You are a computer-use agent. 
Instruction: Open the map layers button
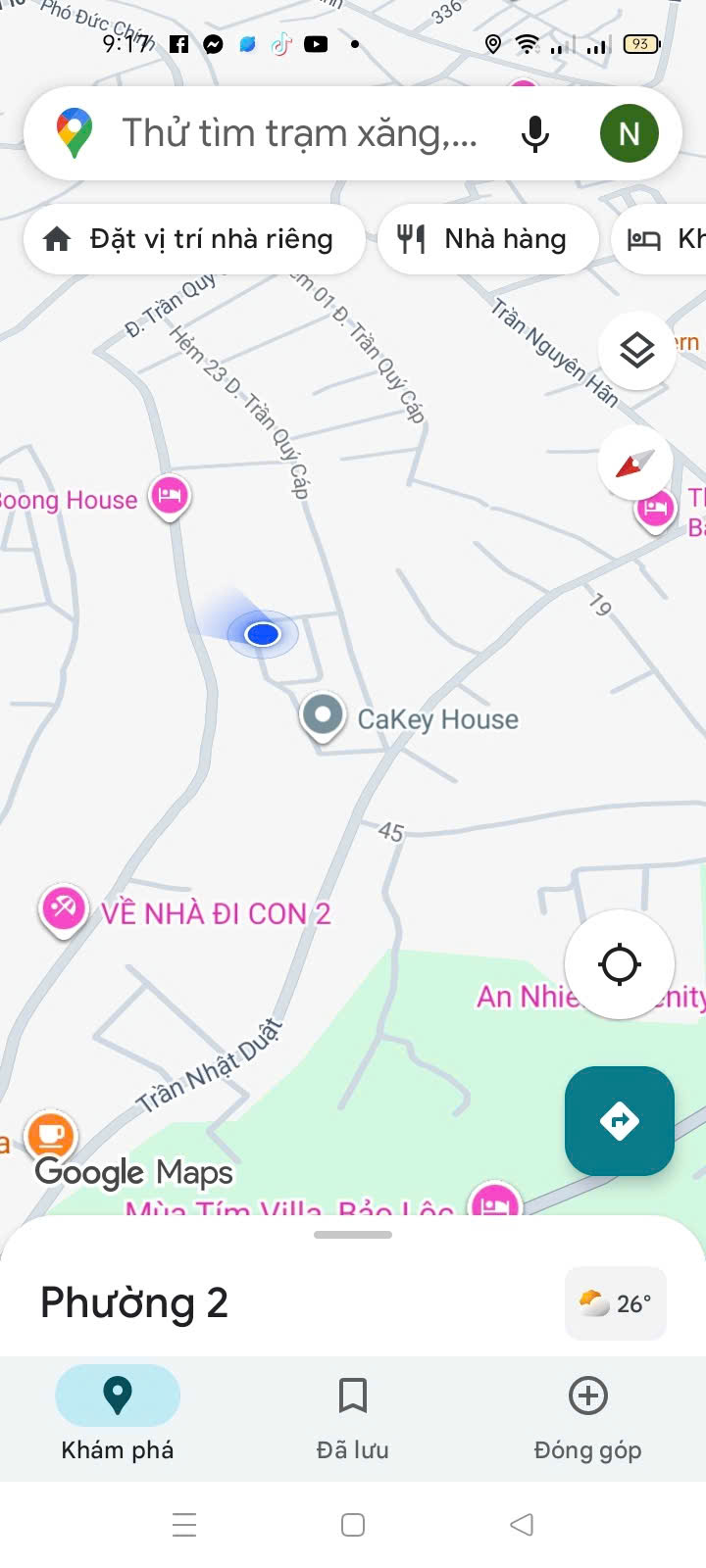pos(637,350)
